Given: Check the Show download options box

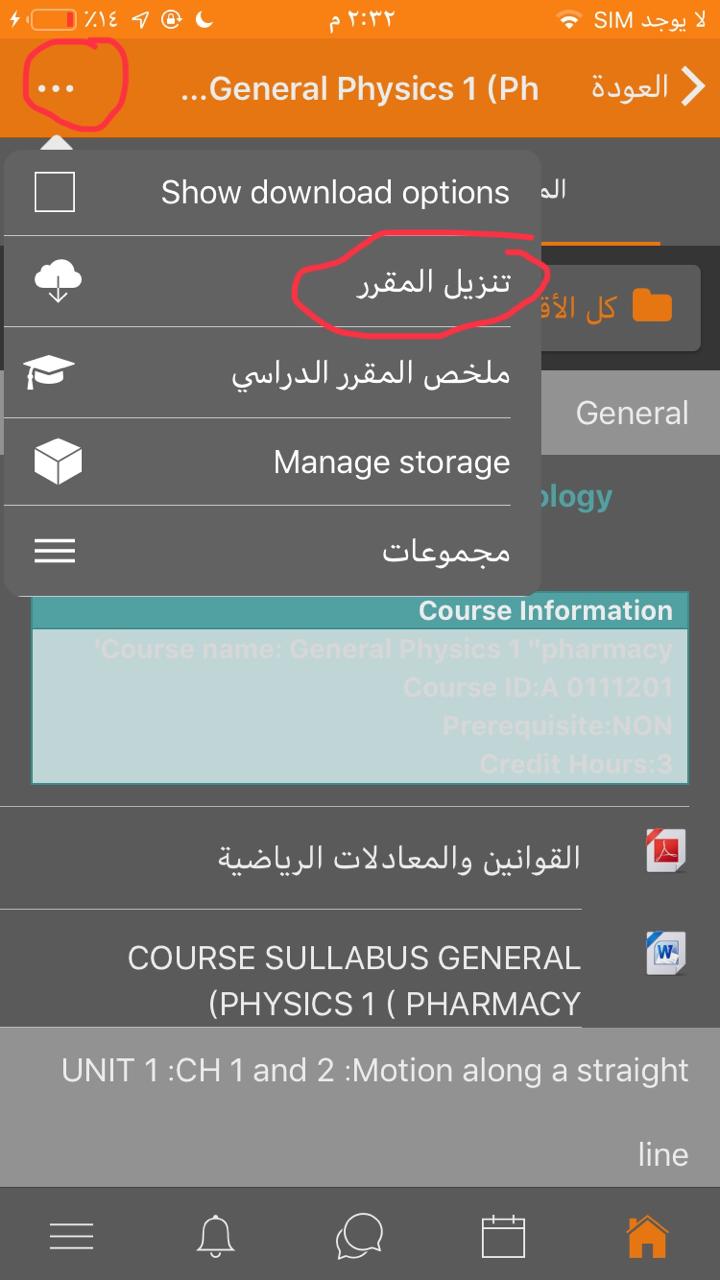Looking at the screenshot, I should [x=55, y=192].
